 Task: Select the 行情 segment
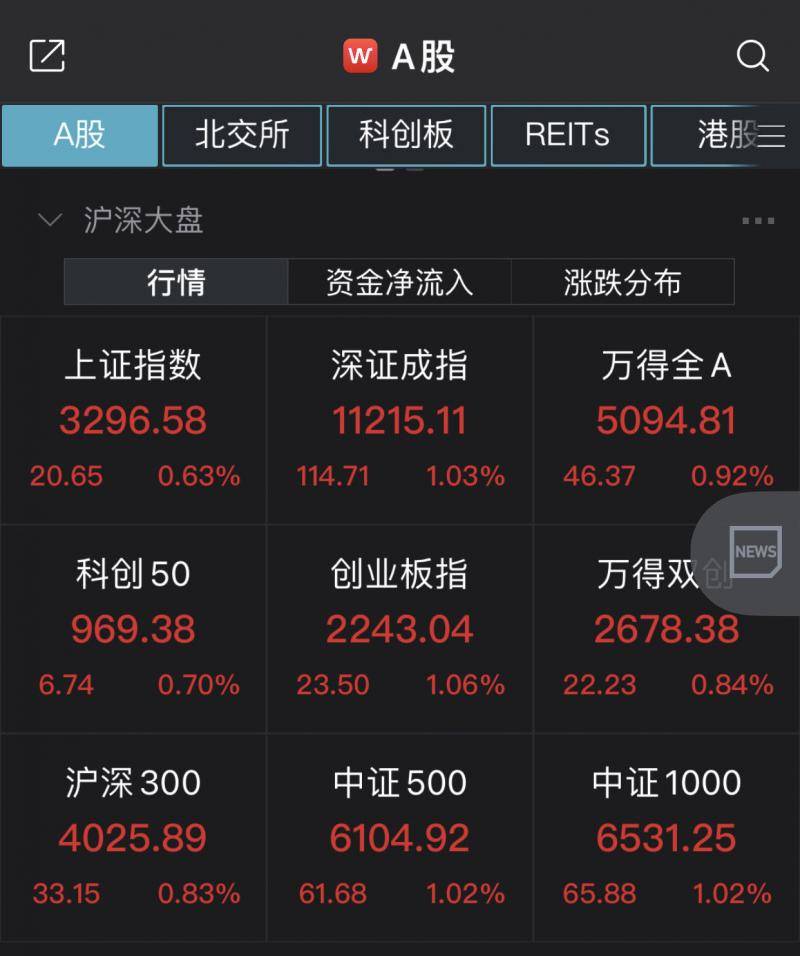[176, 282]
